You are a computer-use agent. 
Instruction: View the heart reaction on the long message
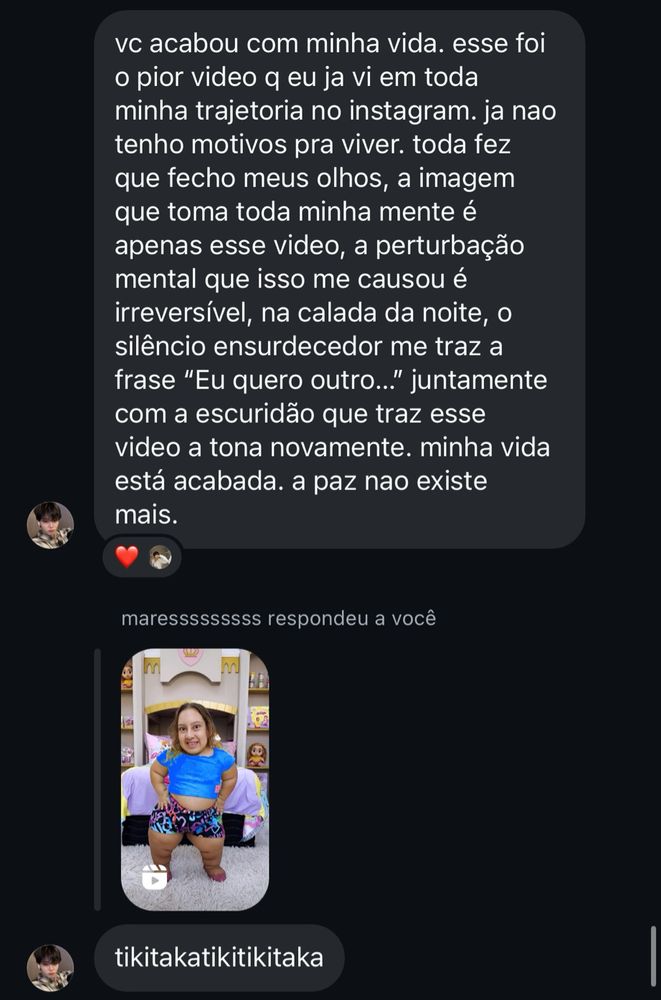click(127, 558)
